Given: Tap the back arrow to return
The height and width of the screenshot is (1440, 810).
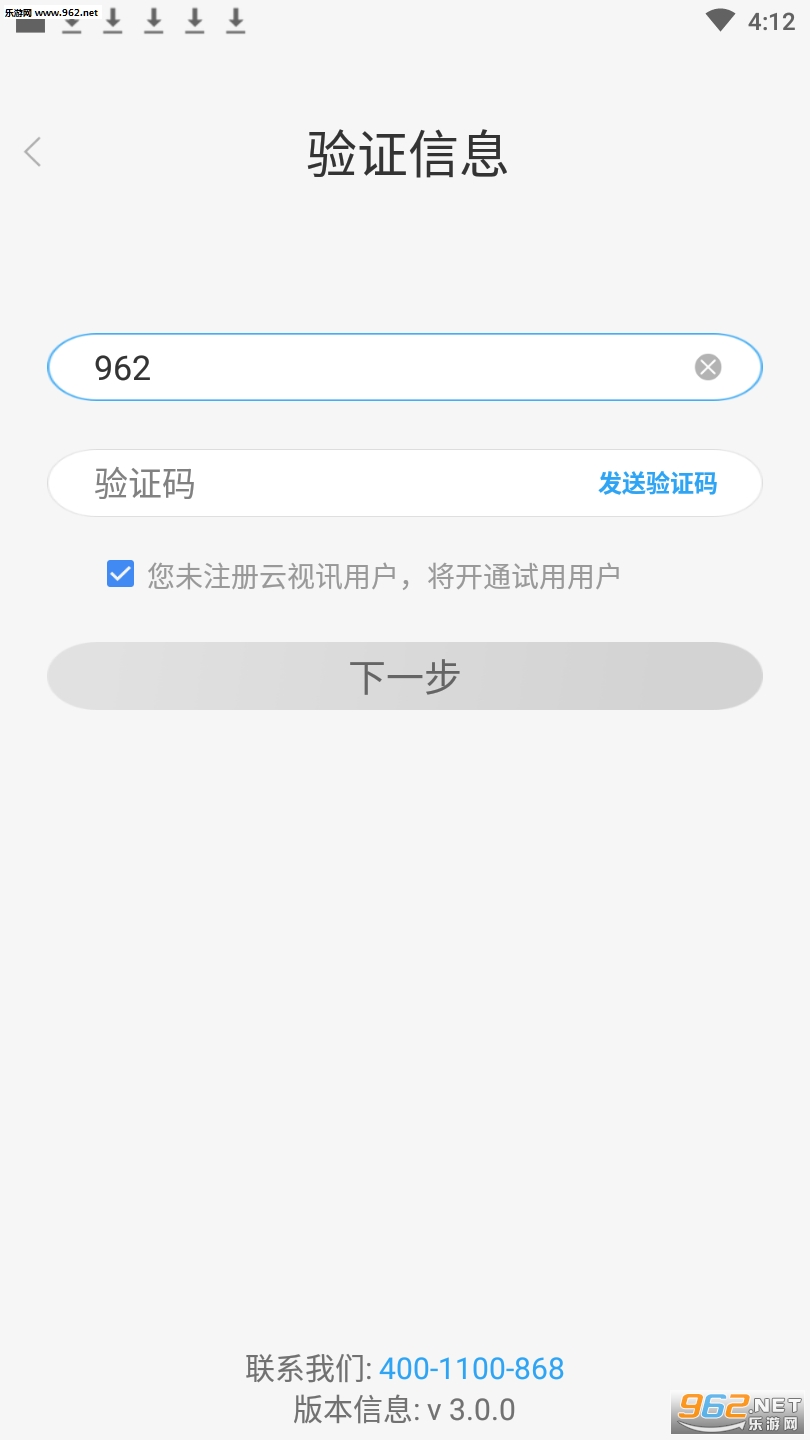Looking at the screenshot, I should point(32,151).
